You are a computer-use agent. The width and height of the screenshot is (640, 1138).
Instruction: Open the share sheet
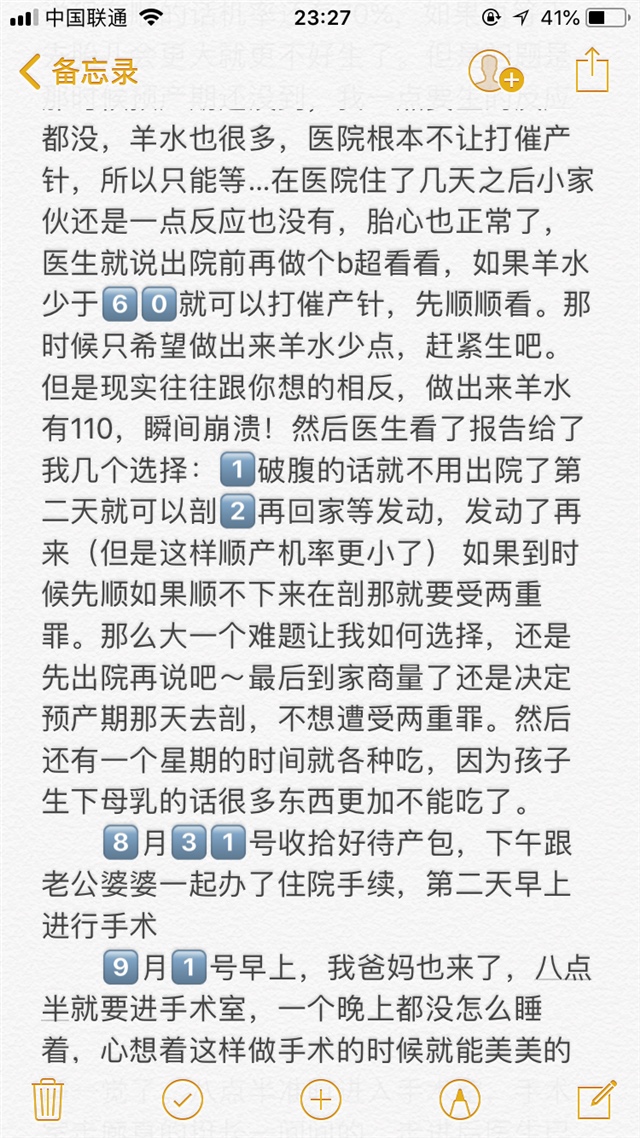592,71
